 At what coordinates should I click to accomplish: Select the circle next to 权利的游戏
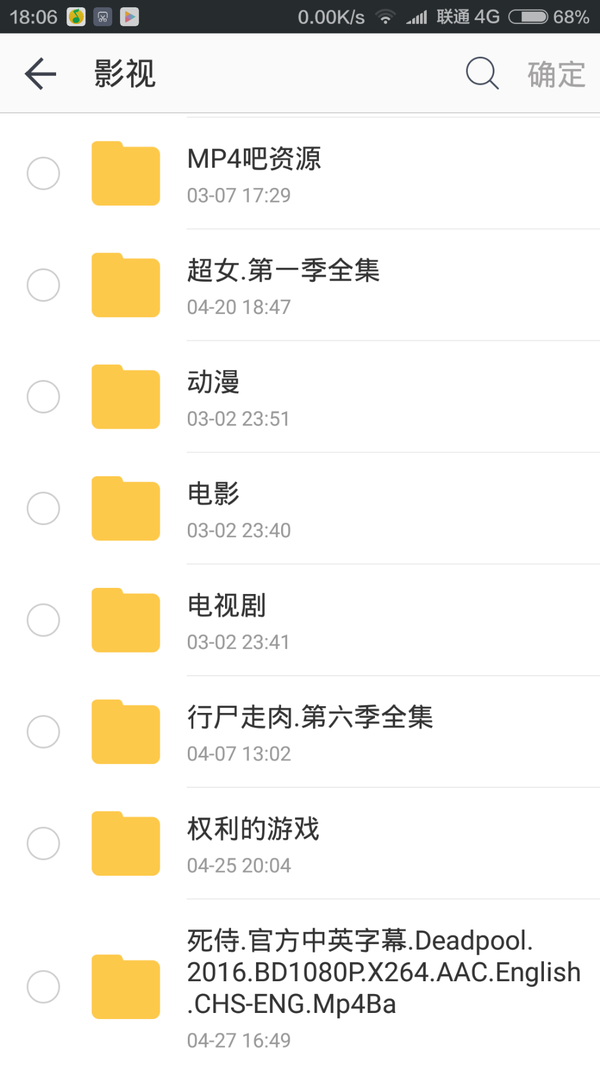43,843
